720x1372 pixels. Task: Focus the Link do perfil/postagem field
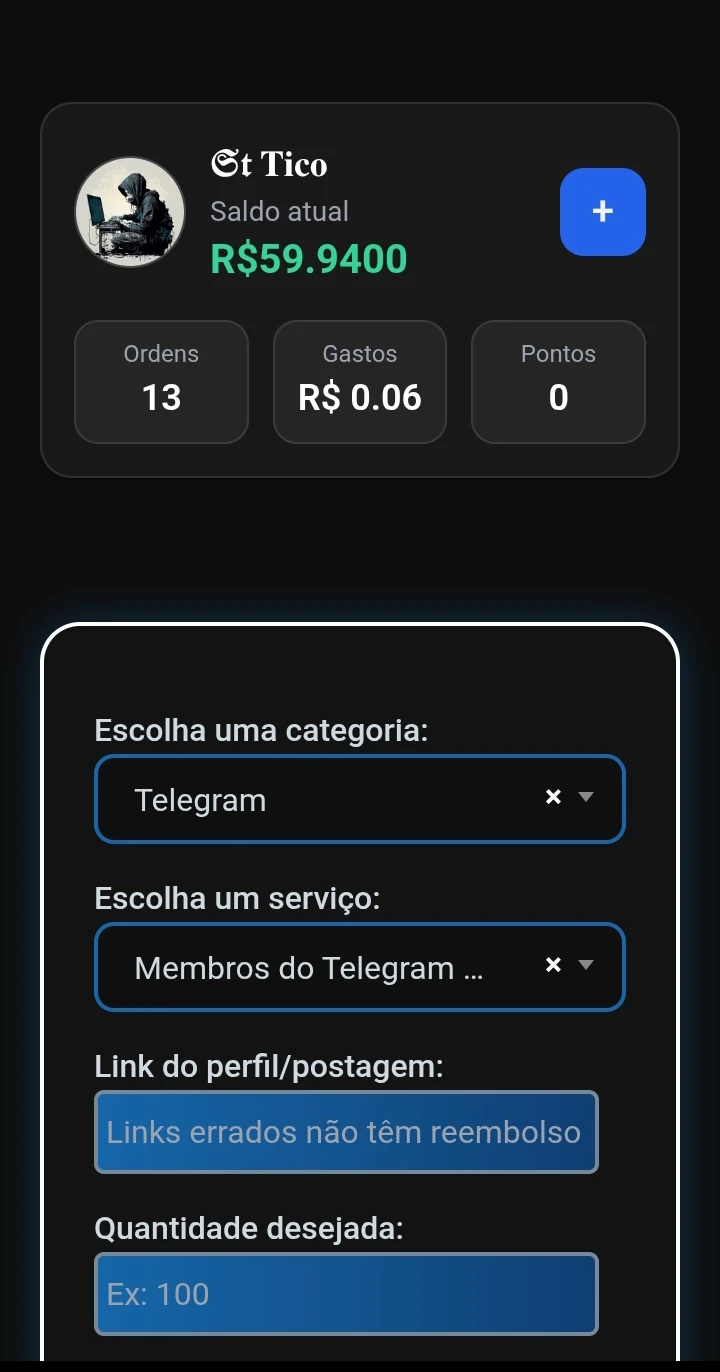pos(346,1132)
